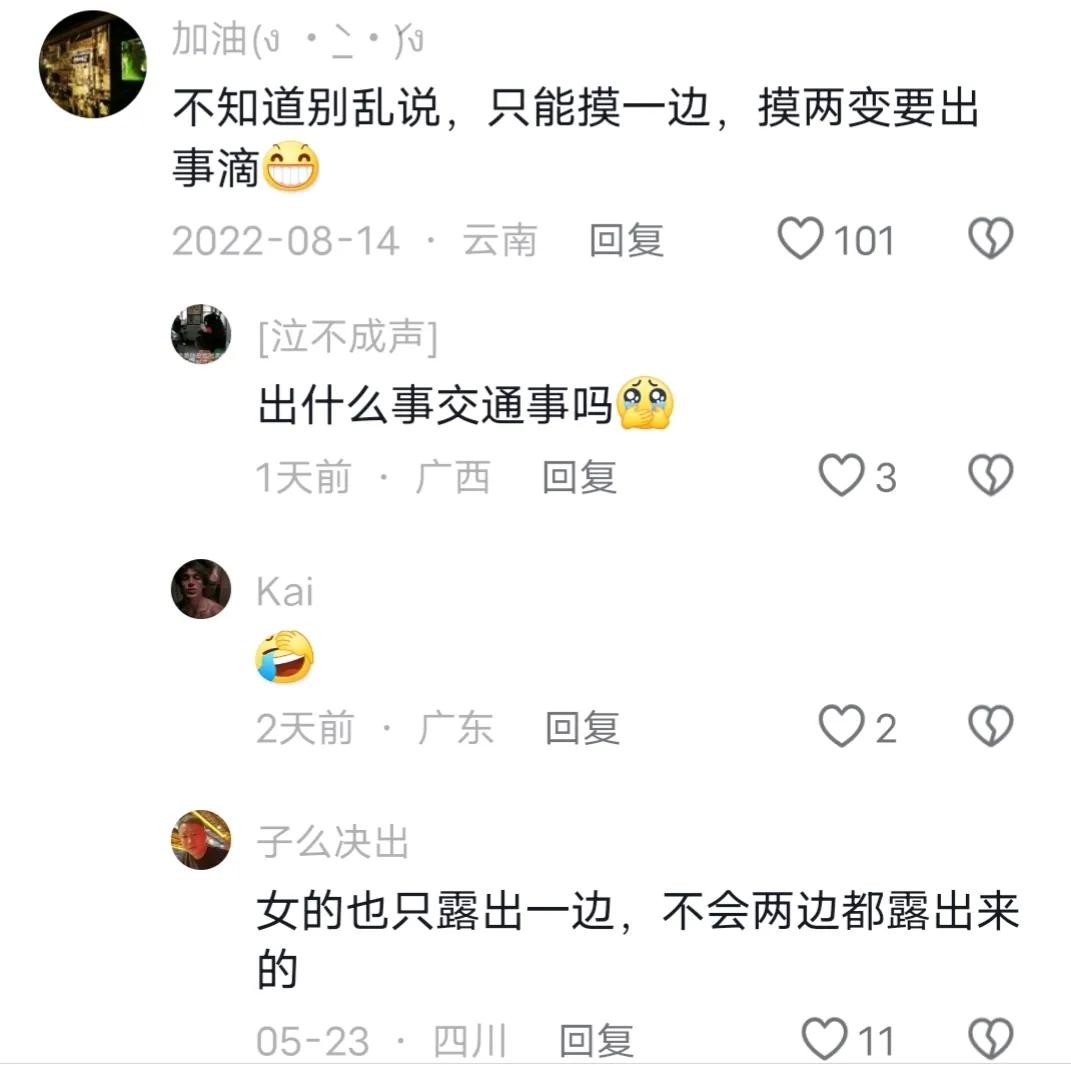The image size is (1071, 1065).
Task: Visit Kai's profile via username
Action: point(285,591)
